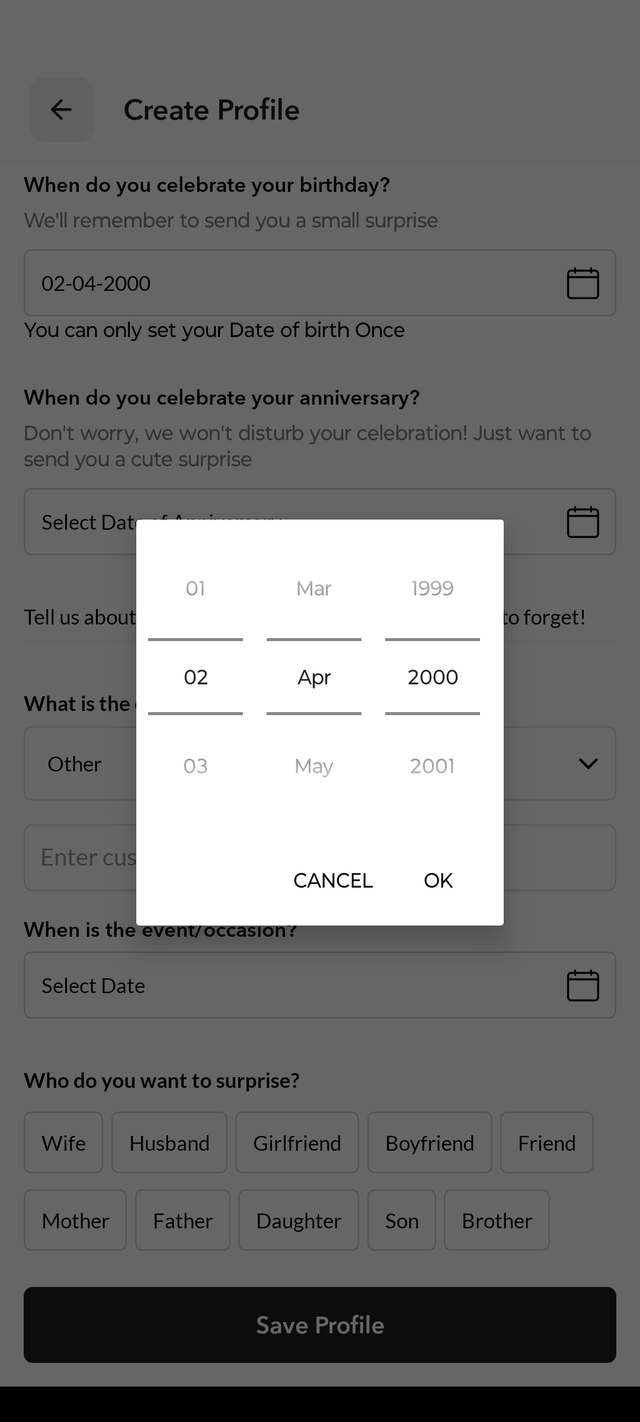Confirm the date with OK
Image resolution: width=640 pixels, height=1422 pixels.
(x=438, y=880)
